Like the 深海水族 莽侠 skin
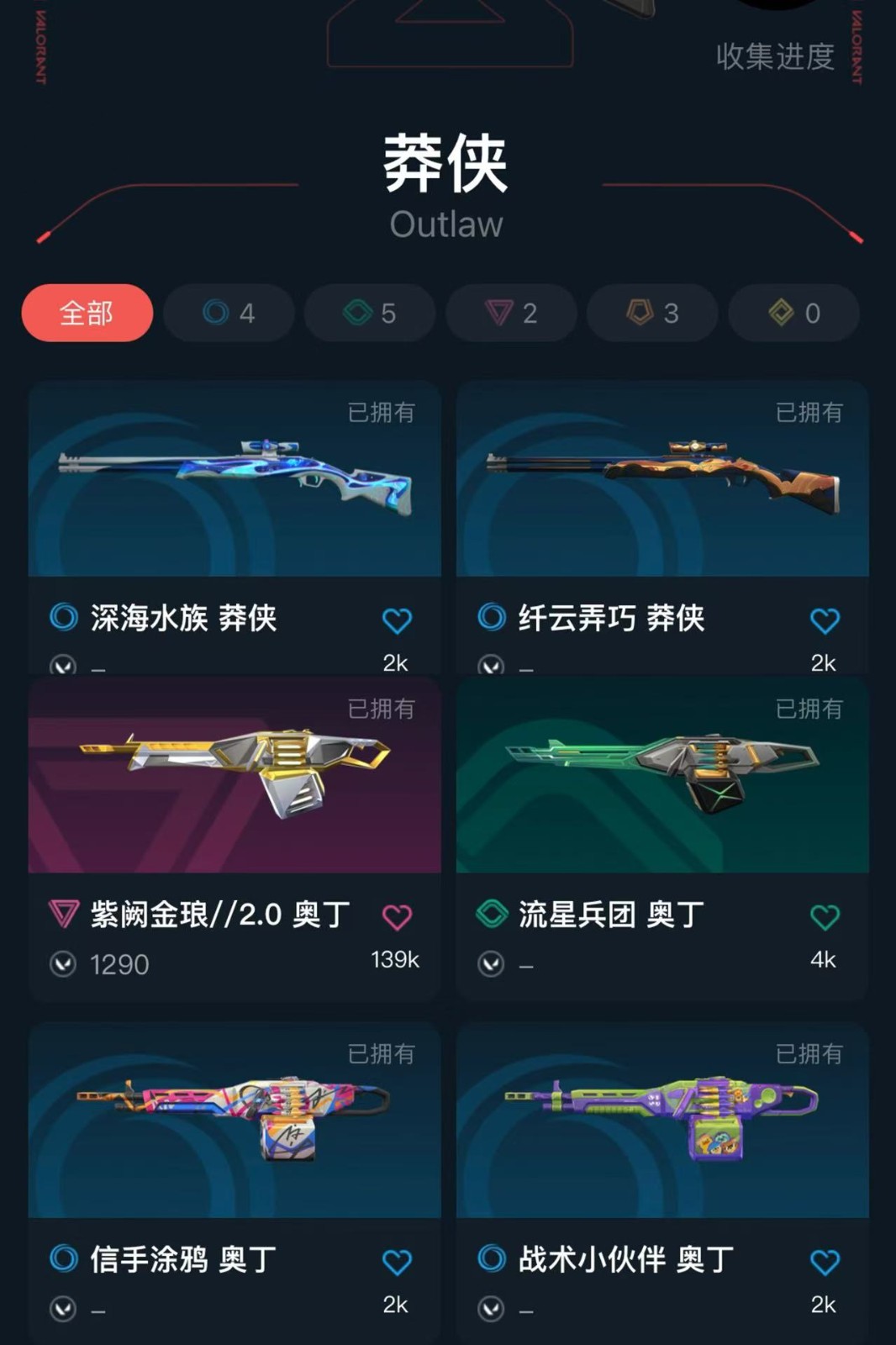 point(397,620)
